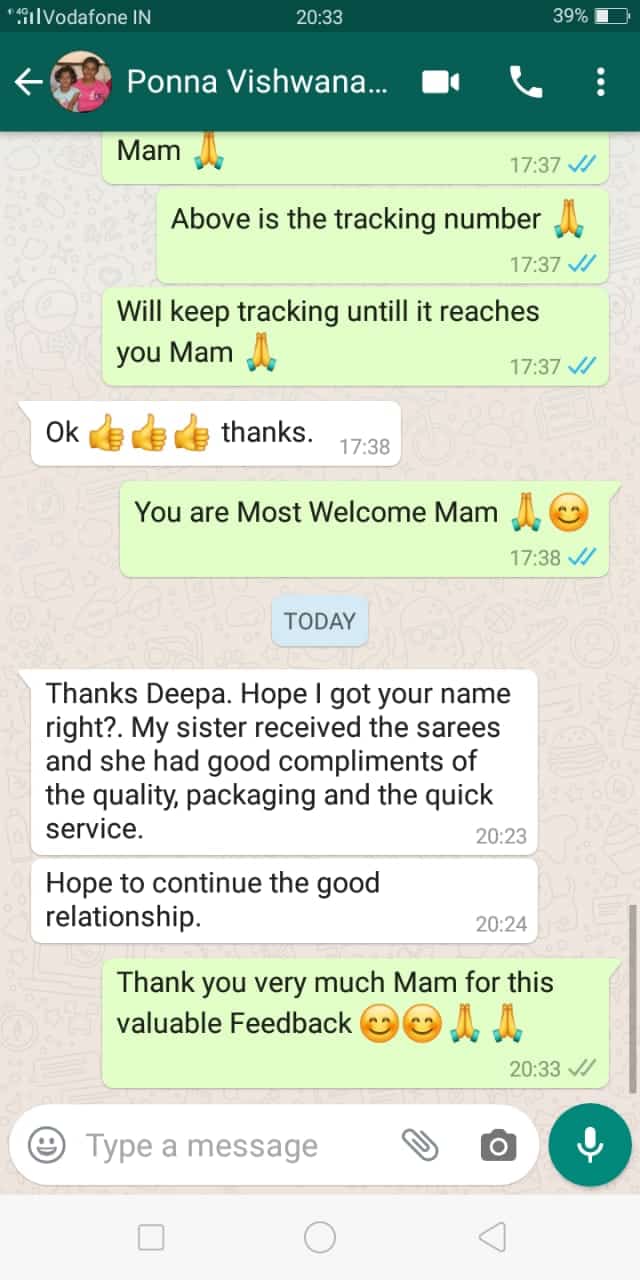Open Ponna Vishwana contact info
The height and width of the screenshot is (1280, 640).
point(255,82)
